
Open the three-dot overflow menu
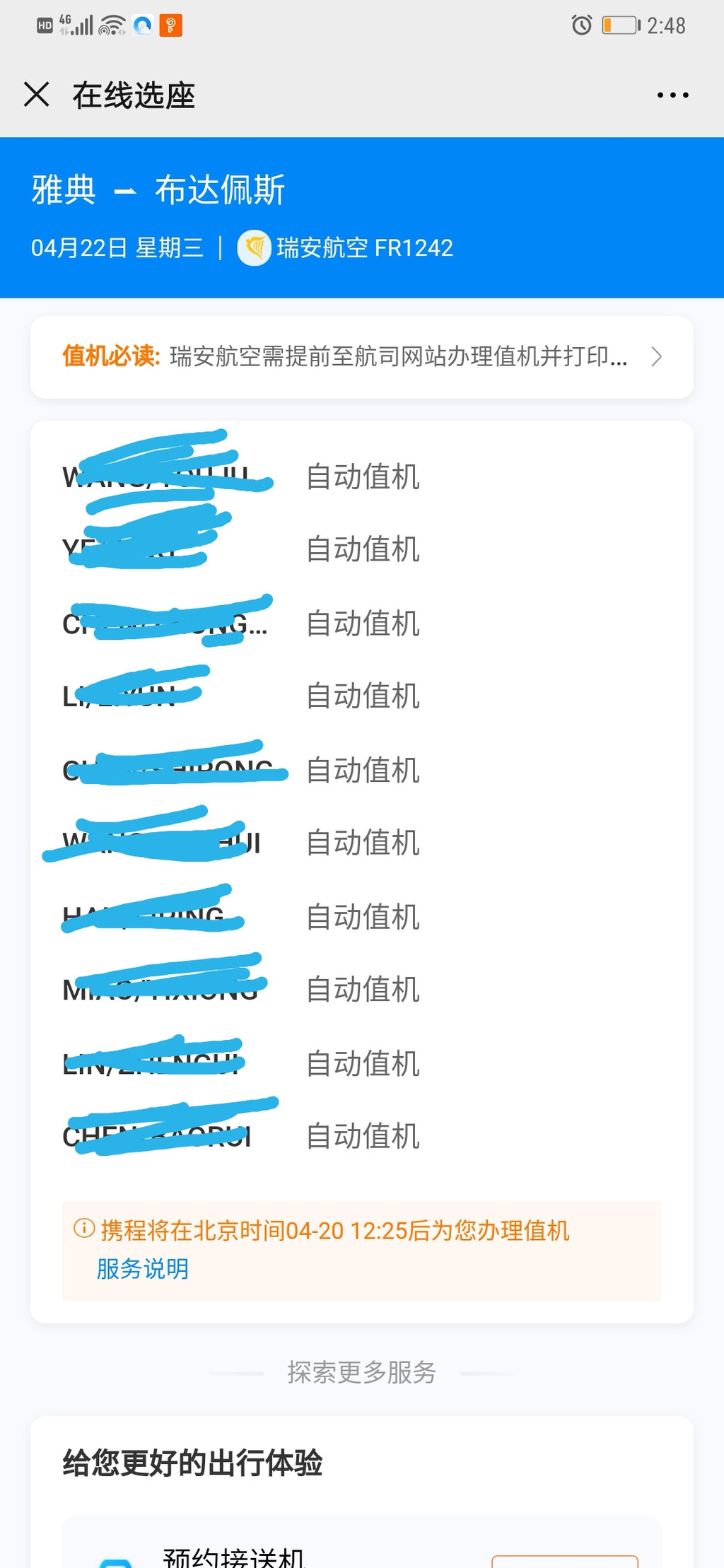coord(672,95)
